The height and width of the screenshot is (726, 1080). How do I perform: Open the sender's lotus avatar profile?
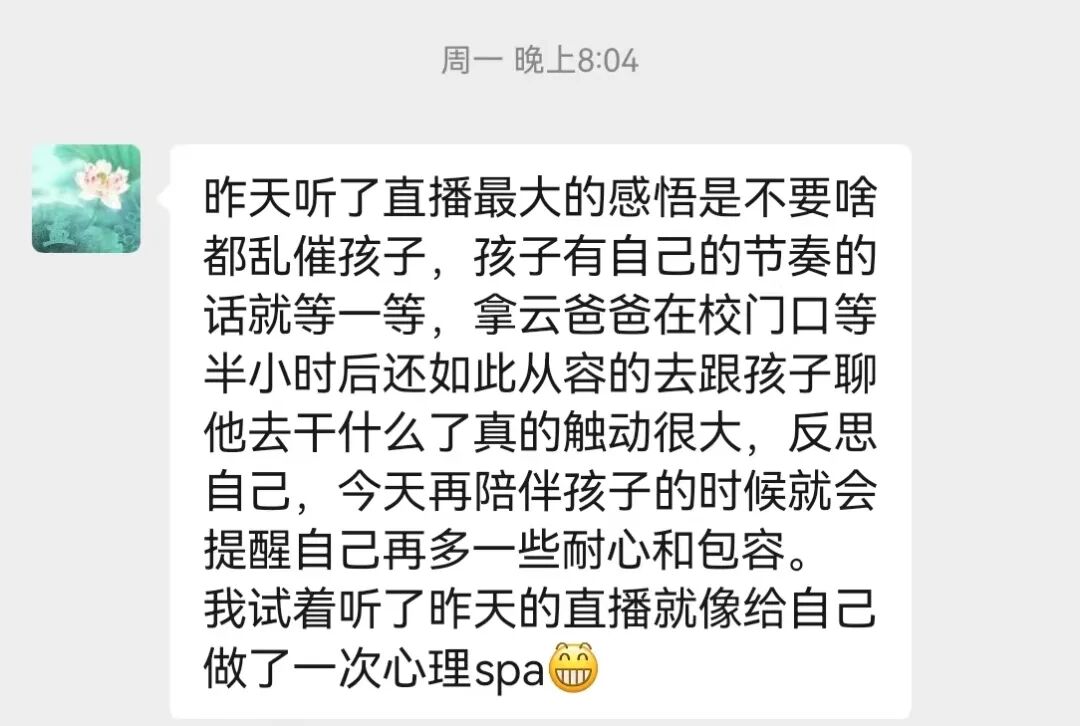pos(86,198)
